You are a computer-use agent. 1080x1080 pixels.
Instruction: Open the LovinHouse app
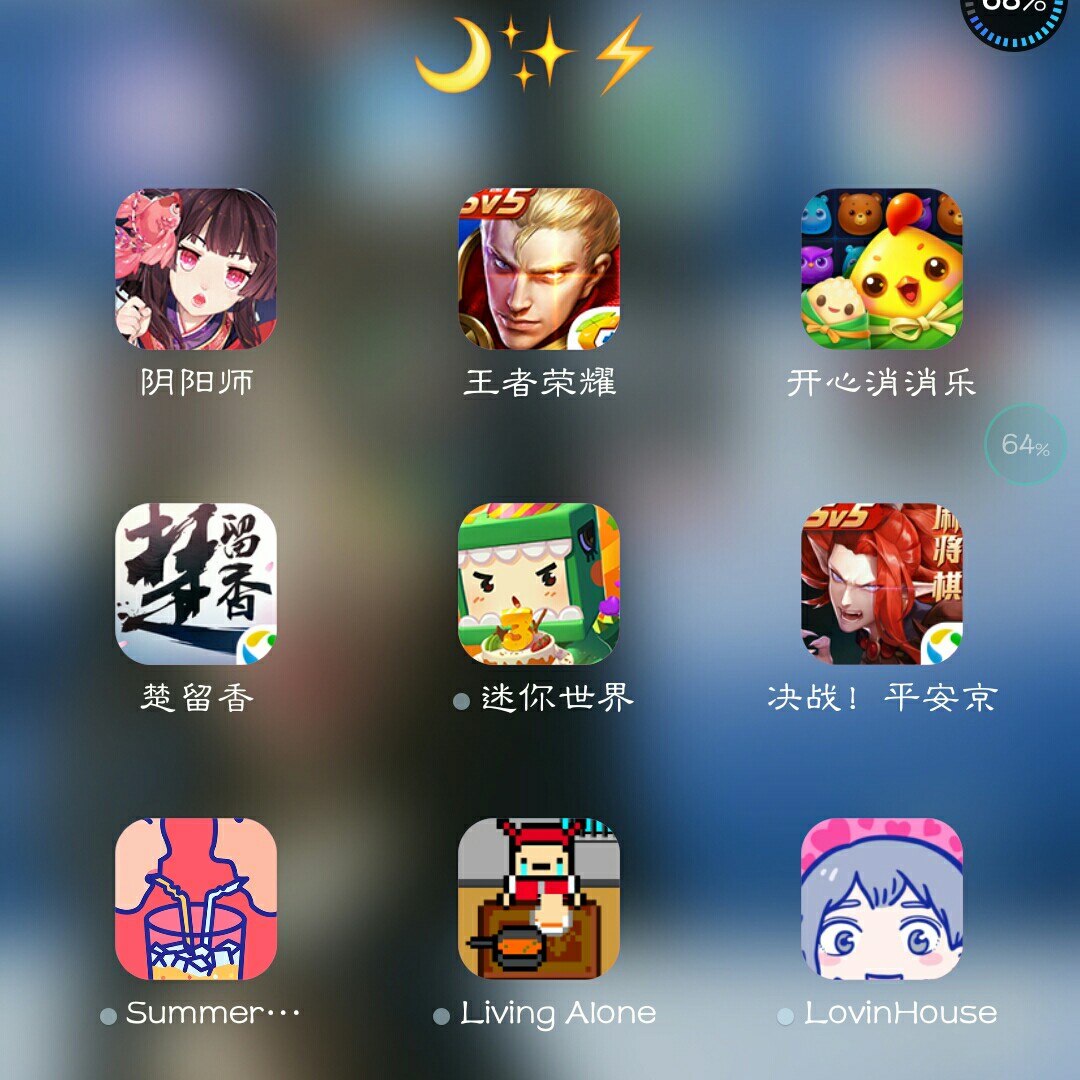coord(882,899)
